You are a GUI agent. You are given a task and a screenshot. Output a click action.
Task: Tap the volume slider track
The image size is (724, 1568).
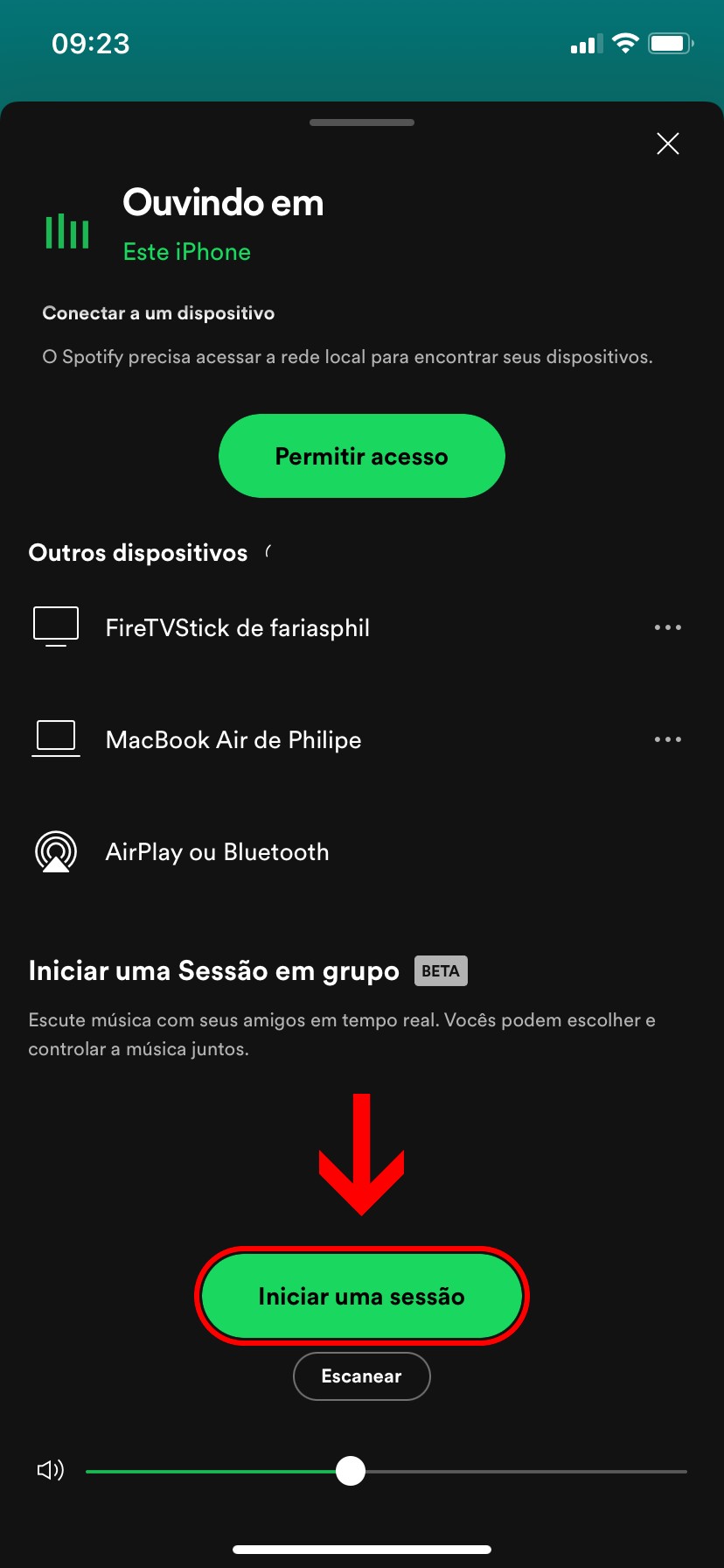point(525,1472)
